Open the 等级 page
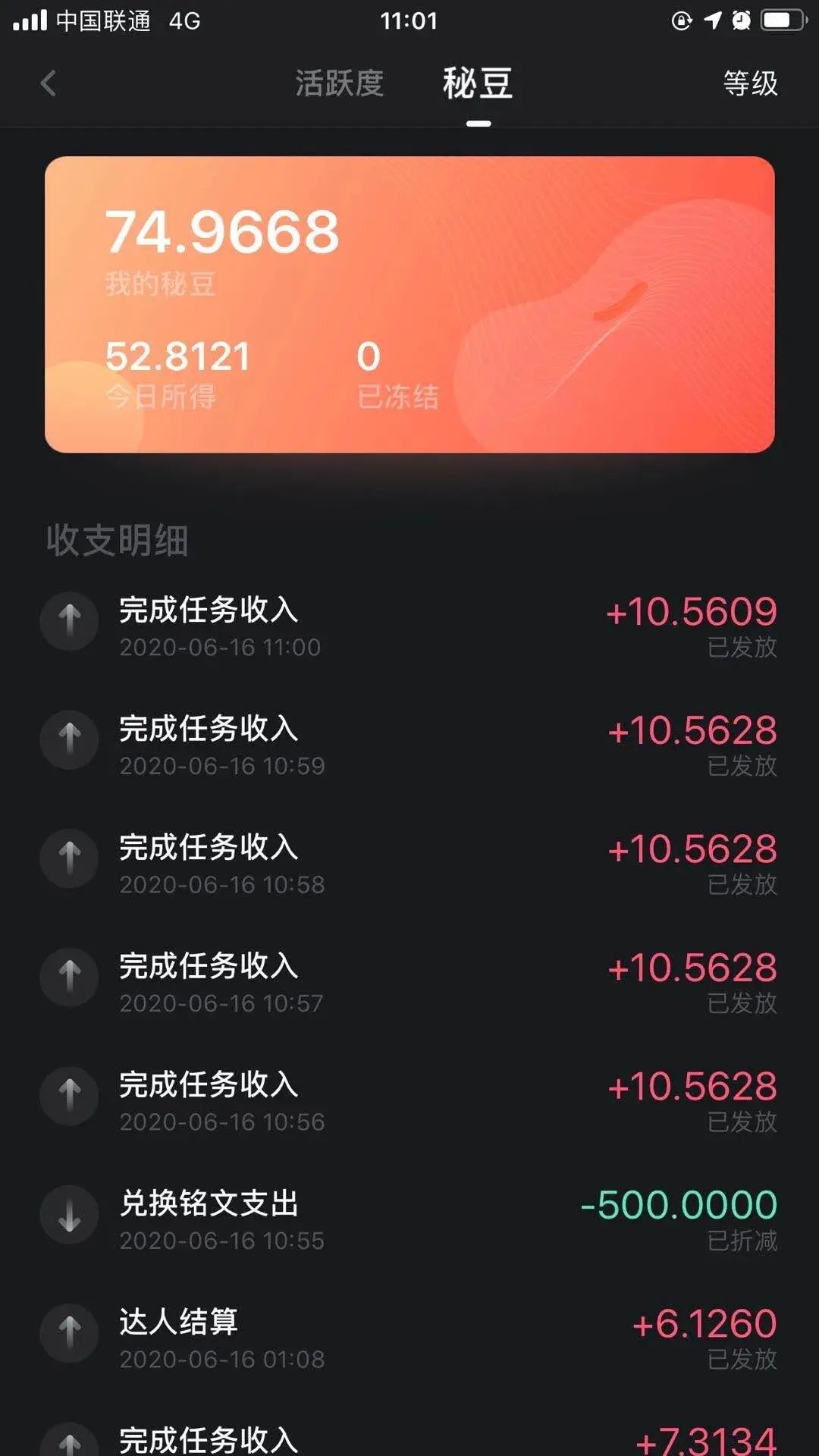This screenshot has width=819, height=1456. tap(752, 83)
